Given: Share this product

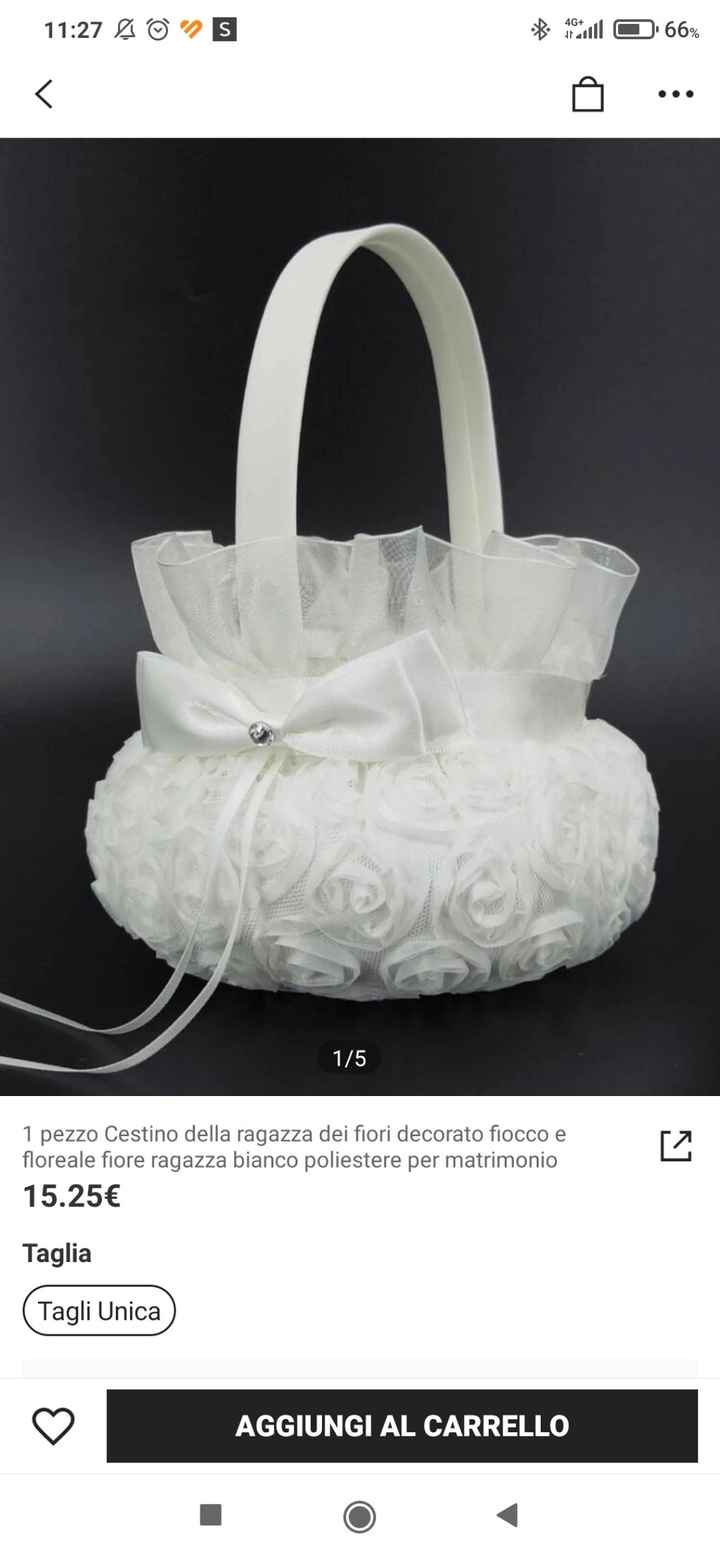Looking at the screenshot, I should (675, 1146).
